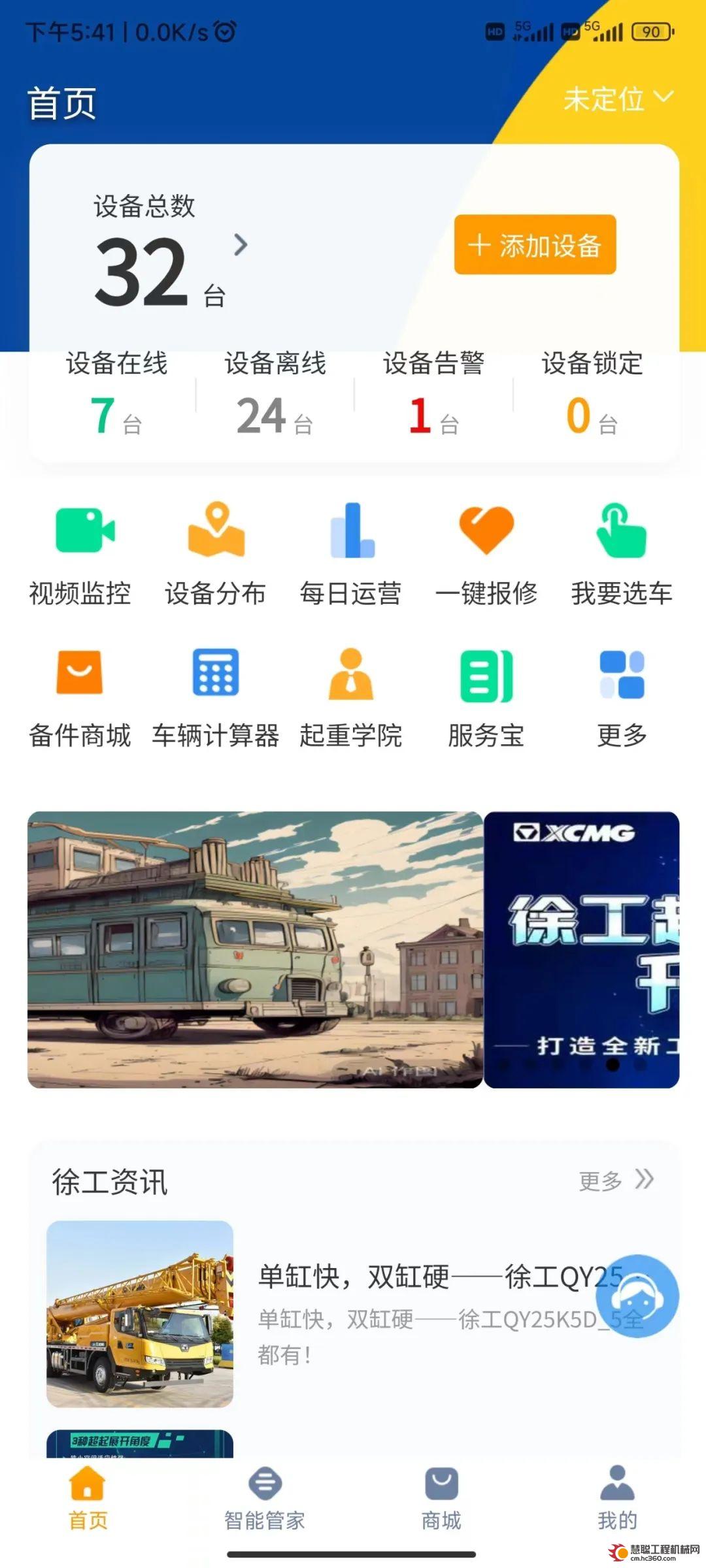Launch 车辆计算器
Screen dimensions: 706x1568
(x=216, y=698)
